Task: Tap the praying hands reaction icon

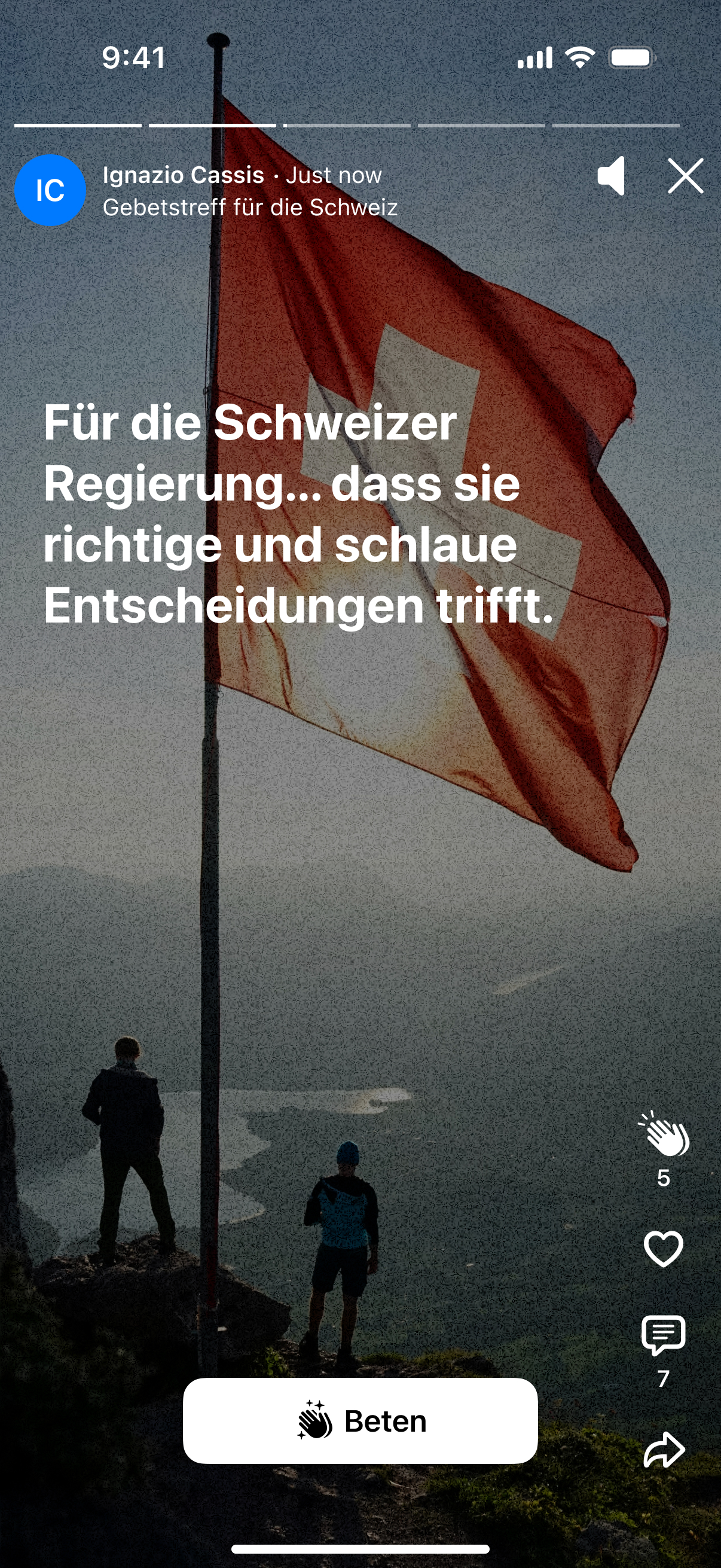Action: (663, 1134)
